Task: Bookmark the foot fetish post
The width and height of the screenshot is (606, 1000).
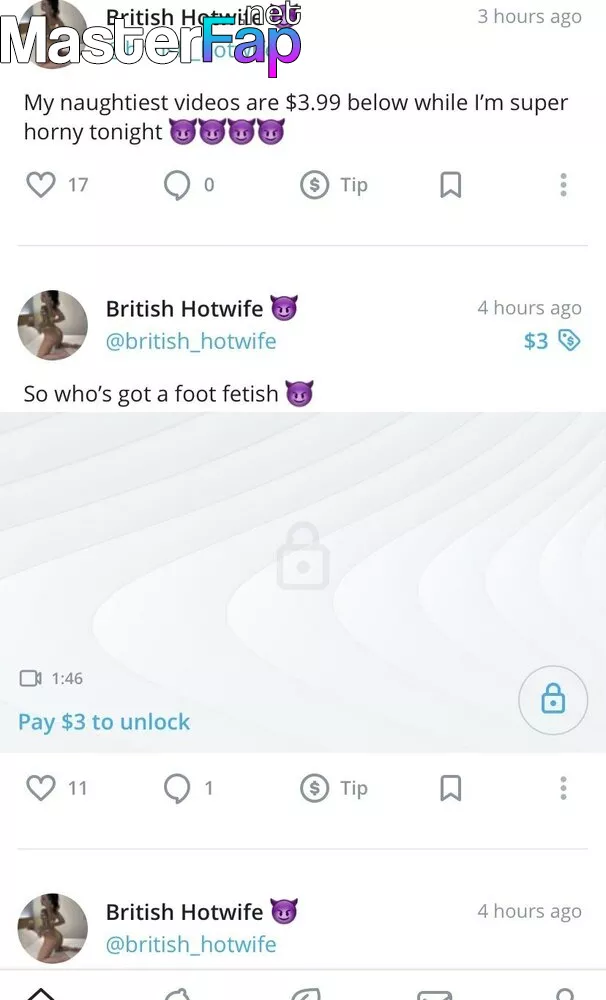Action: coord(451,788)
